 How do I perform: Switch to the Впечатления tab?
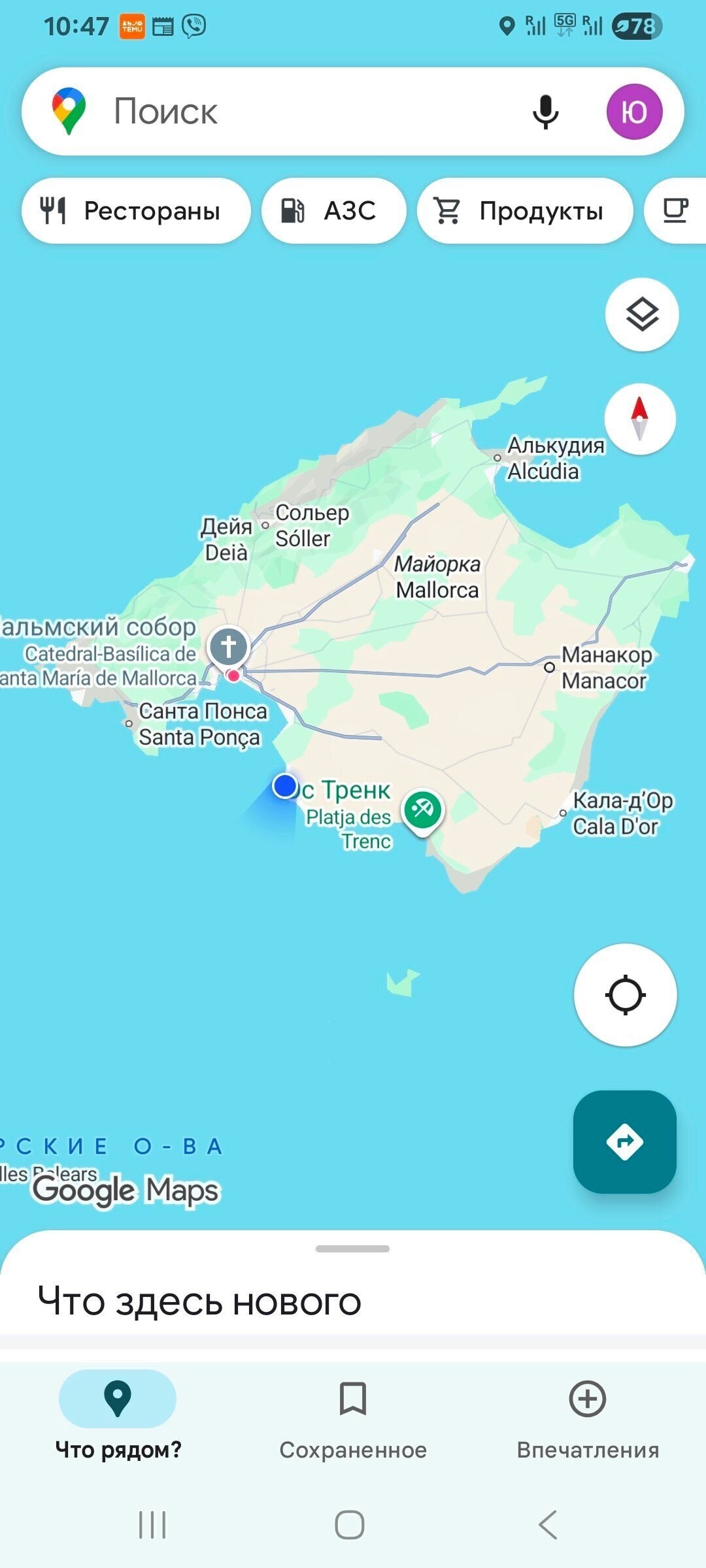(588, 1419)
